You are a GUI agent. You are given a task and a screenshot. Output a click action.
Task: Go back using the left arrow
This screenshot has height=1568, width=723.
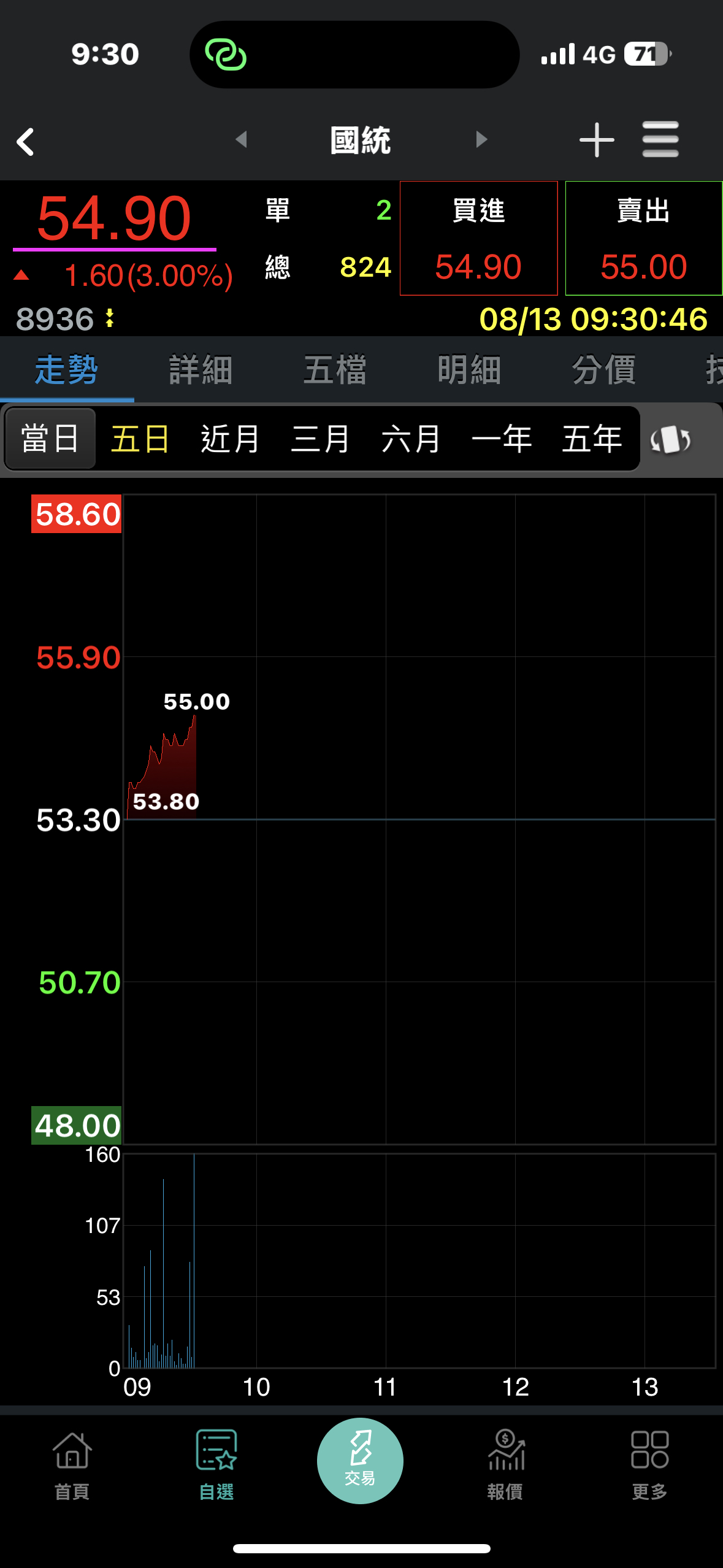point(26,142)
